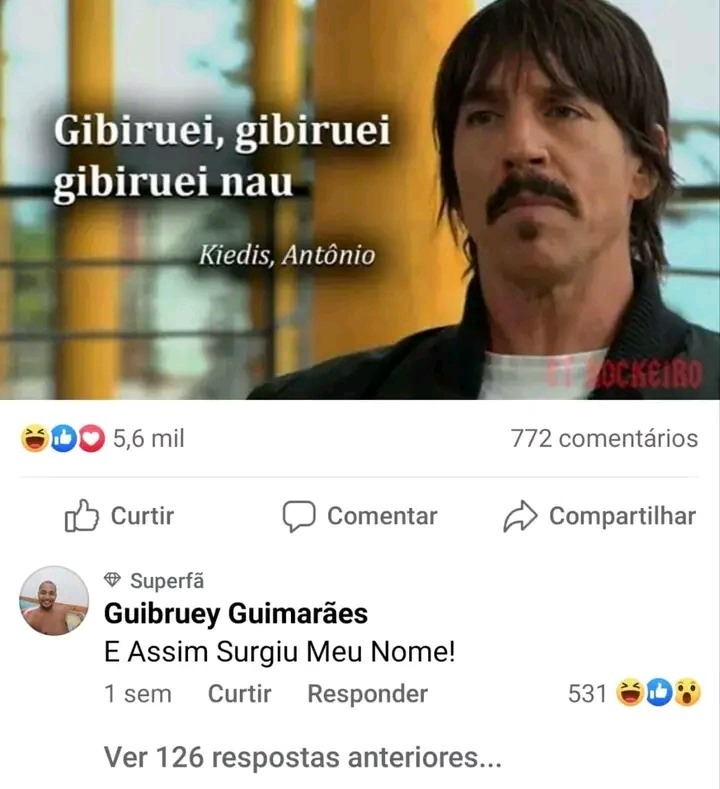View who reacted to the post
This screenshot has height=789, width=720.
pyautogui.click(x=103, y=438)
